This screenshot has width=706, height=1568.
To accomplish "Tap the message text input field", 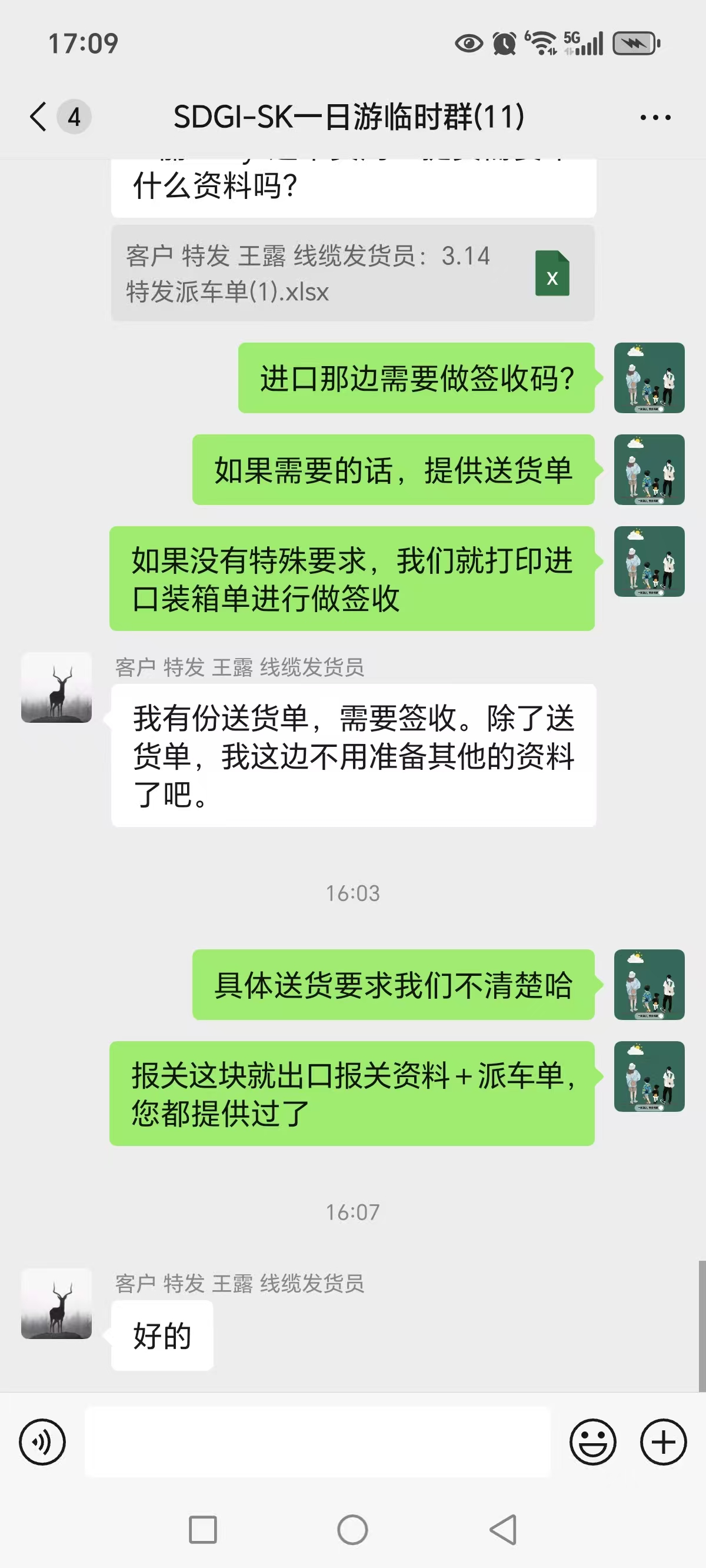I will pyautogui.click(x=317, y=1441).
